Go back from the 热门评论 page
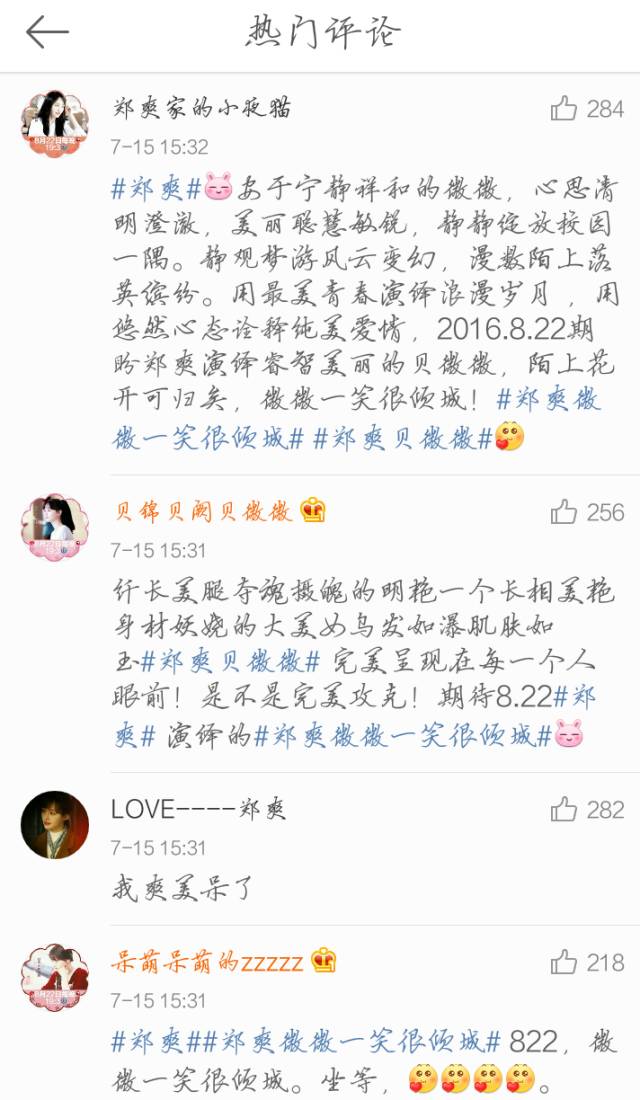Screen dimensions: 640x1100 click(x=47, y=32)
